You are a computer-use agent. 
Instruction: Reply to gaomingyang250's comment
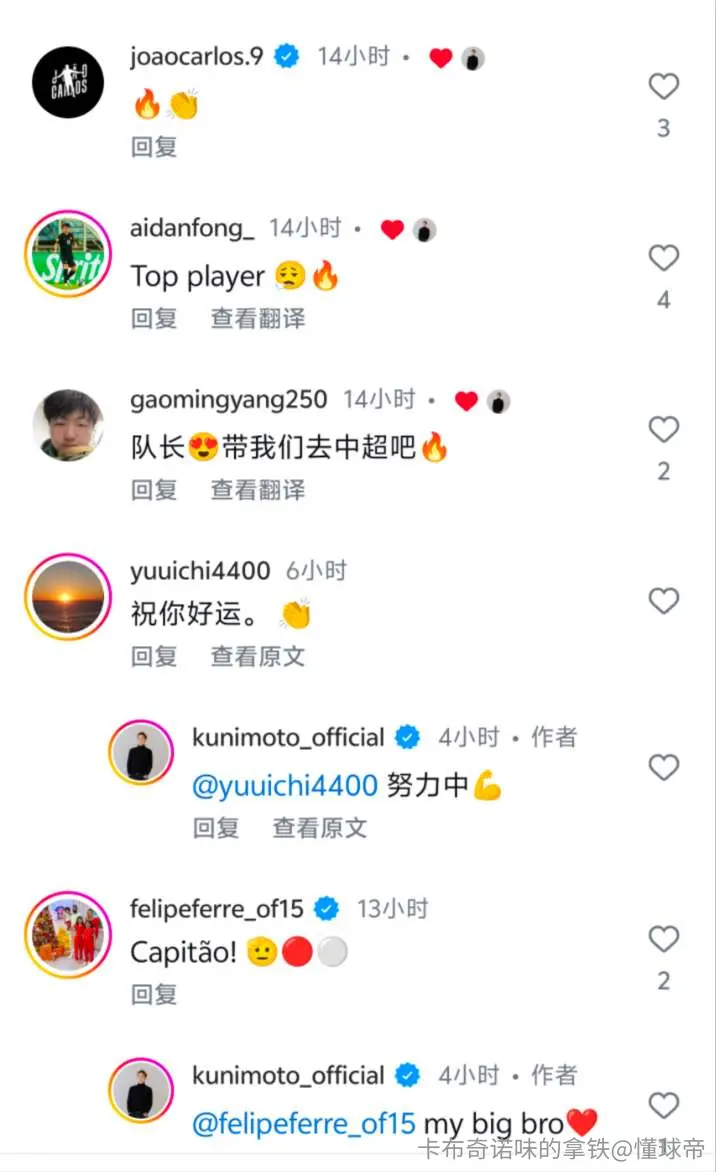click(154, 490)
